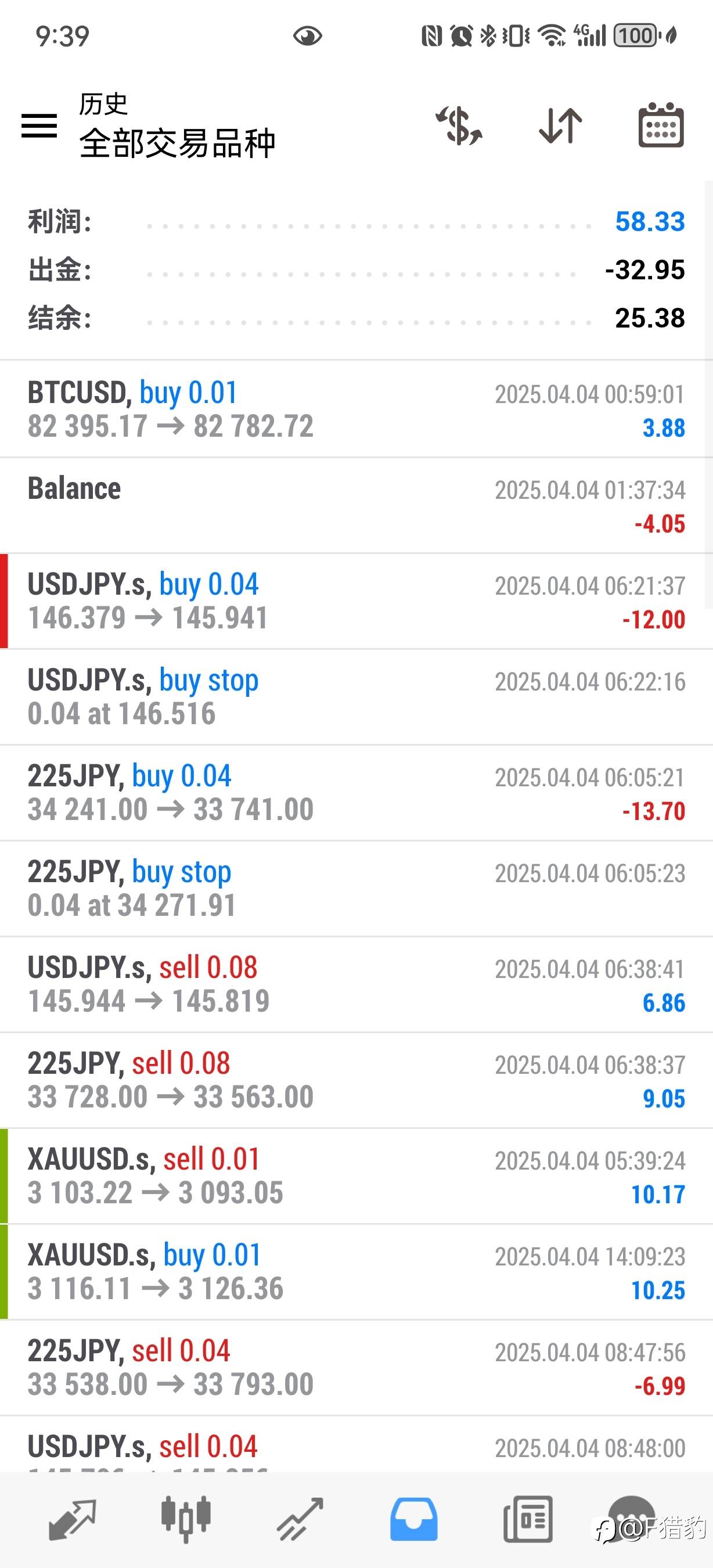This screenshot has height=1568, width=713.
Task: Select the History inbox tab
Action: [x=413, y=1520]
